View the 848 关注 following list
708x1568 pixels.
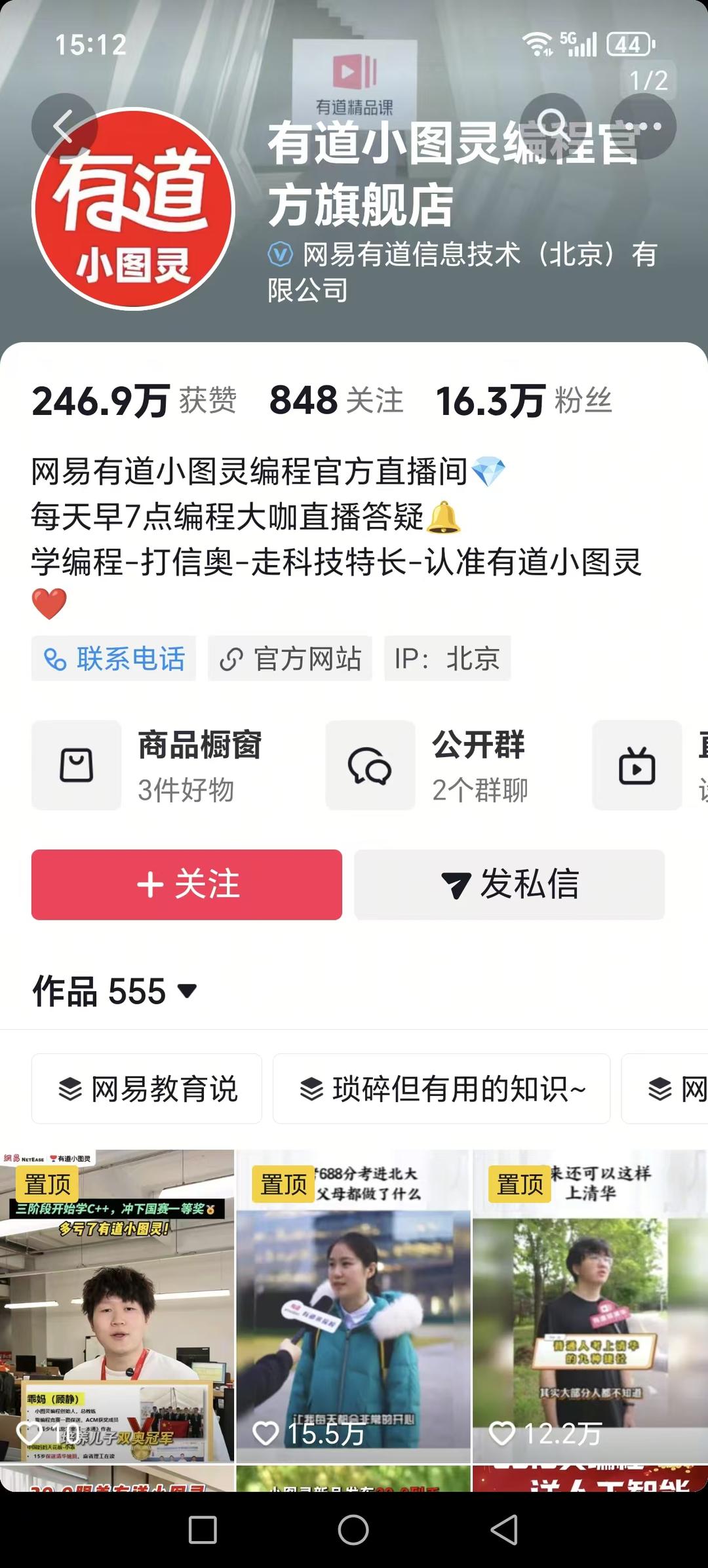[x=336, y=400]
